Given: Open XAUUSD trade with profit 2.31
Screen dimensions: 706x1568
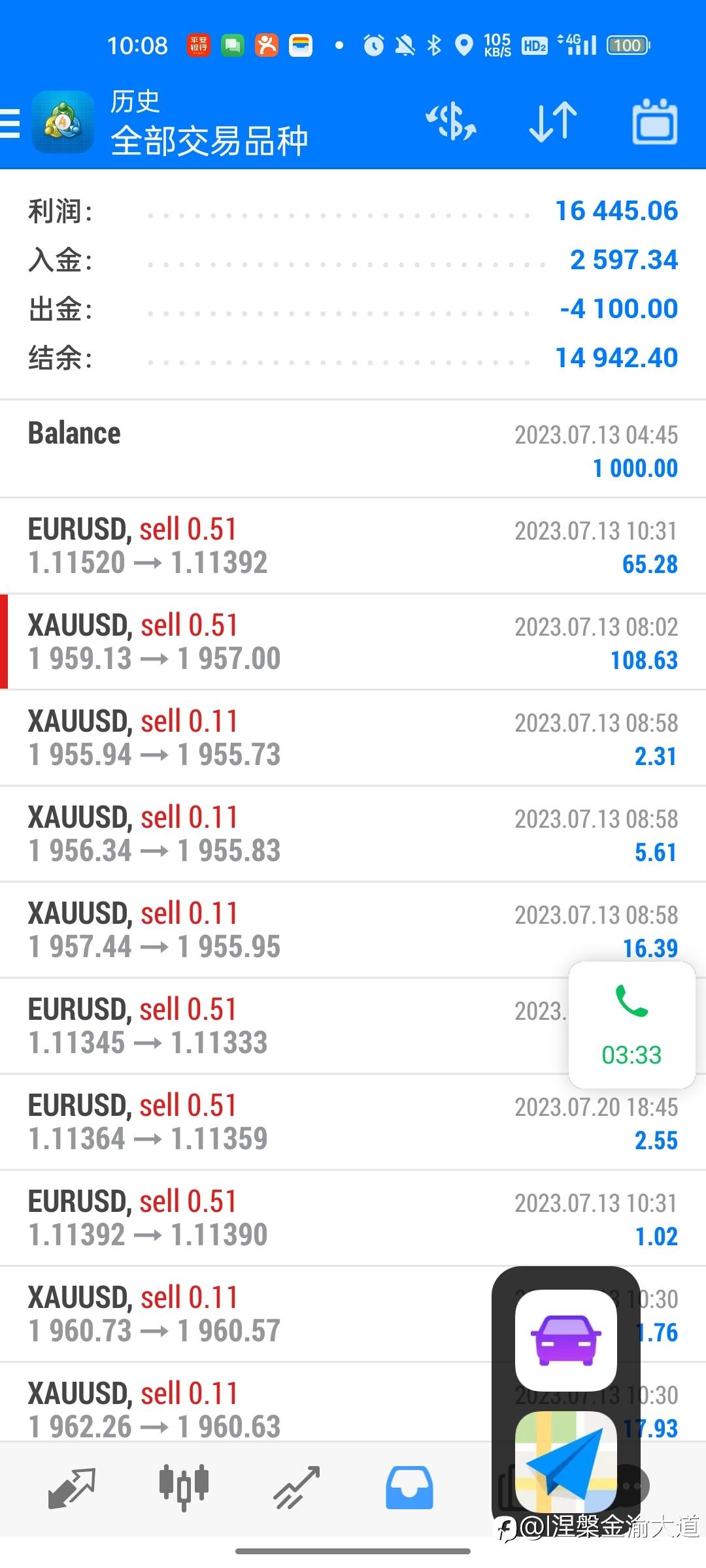Looking at the screenshot, I should point(353,738).
